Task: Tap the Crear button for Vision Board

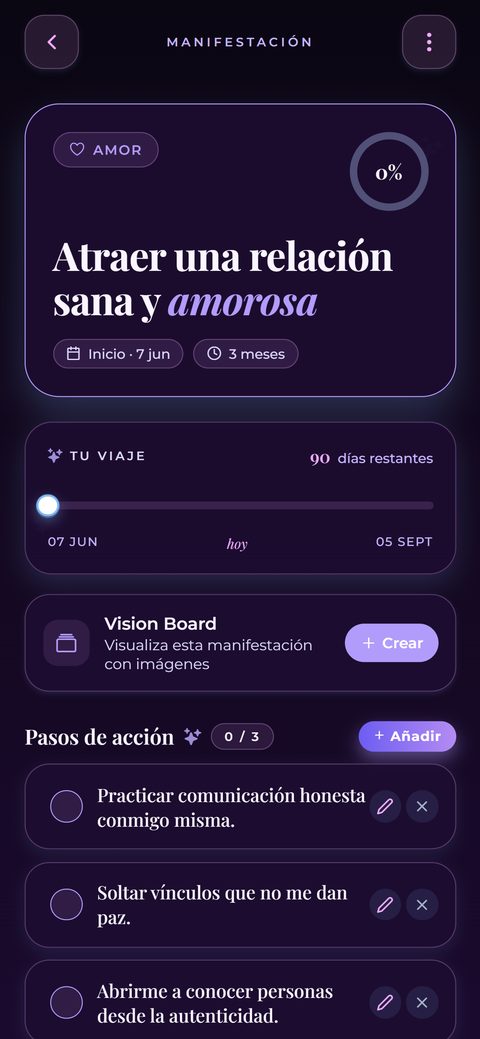Action: click(392, 643)
